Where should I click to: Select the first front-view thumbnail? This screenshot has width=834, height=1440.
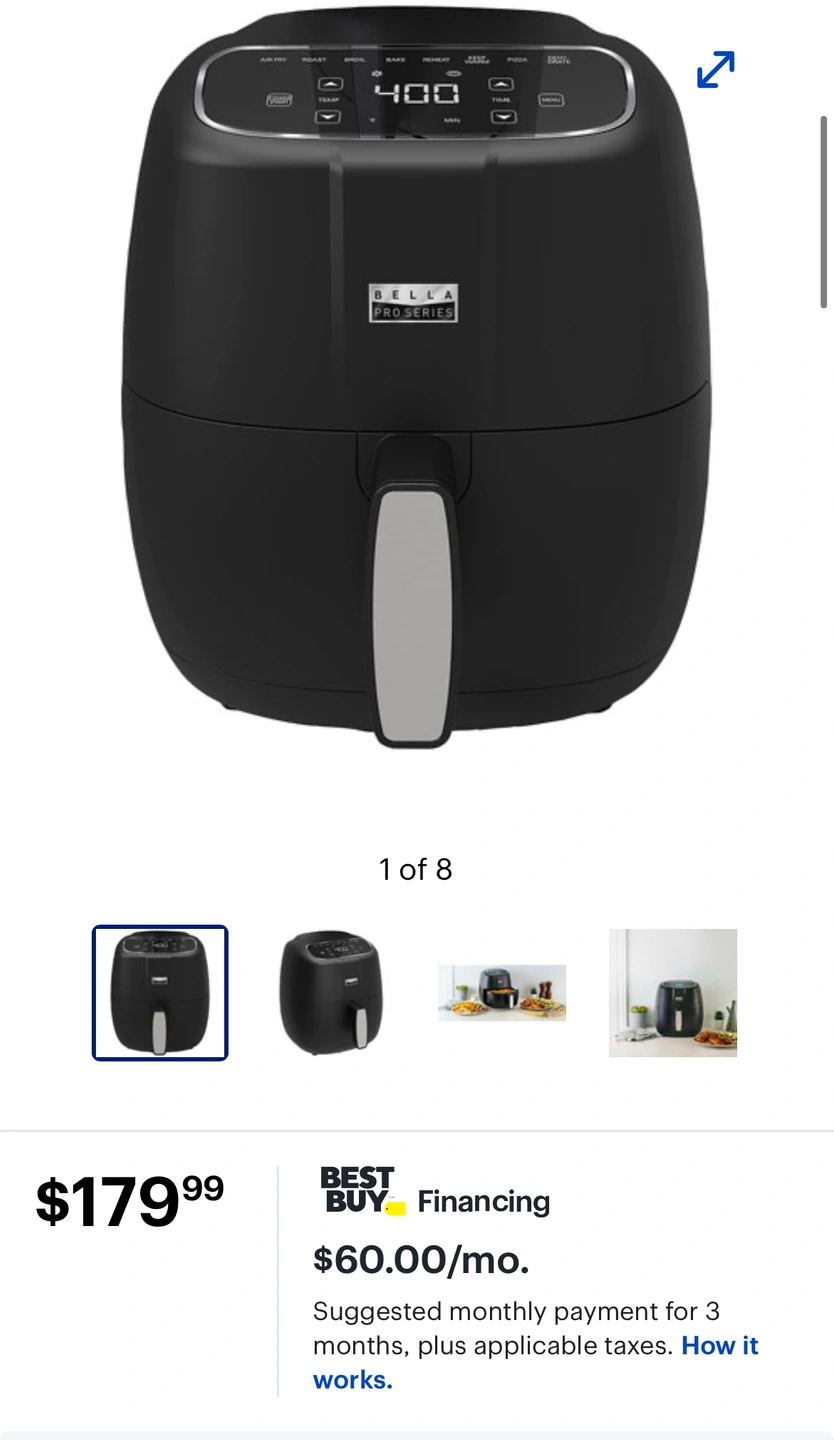click(x=160, y=993)
